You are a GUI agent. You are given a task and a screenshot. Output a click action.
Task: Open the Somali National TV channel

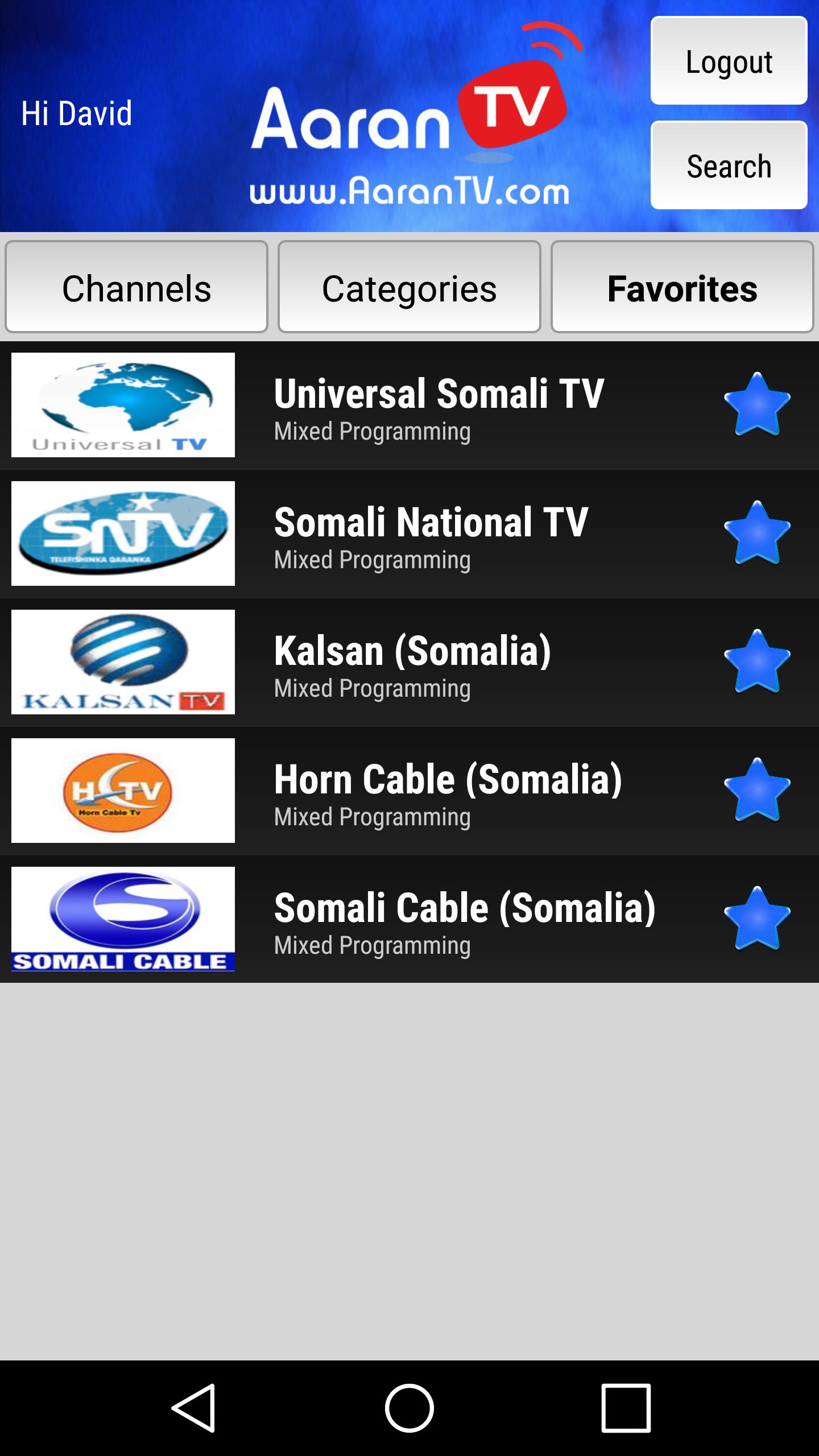431,533
